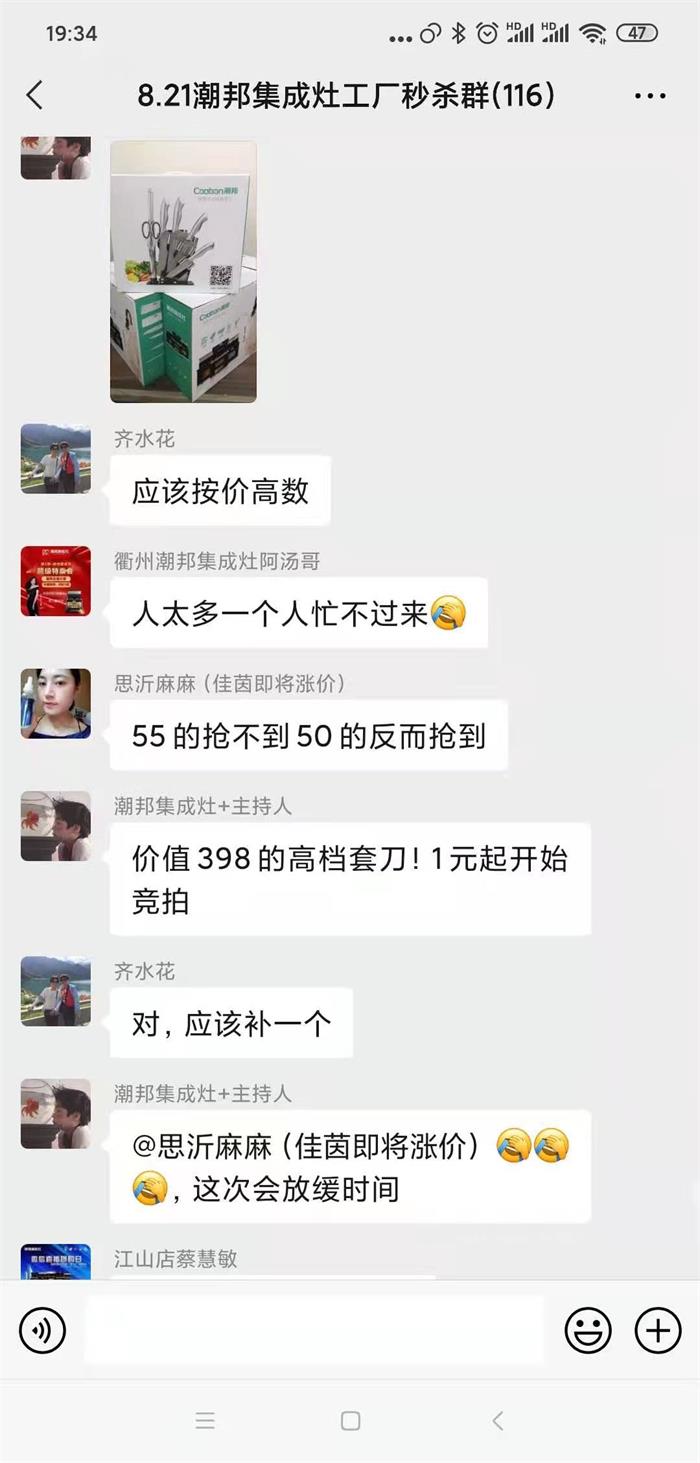Open the group chat overflow menu
This screenshot has width=700, height=1463.
pyautogui.click(x=650, y=96)
